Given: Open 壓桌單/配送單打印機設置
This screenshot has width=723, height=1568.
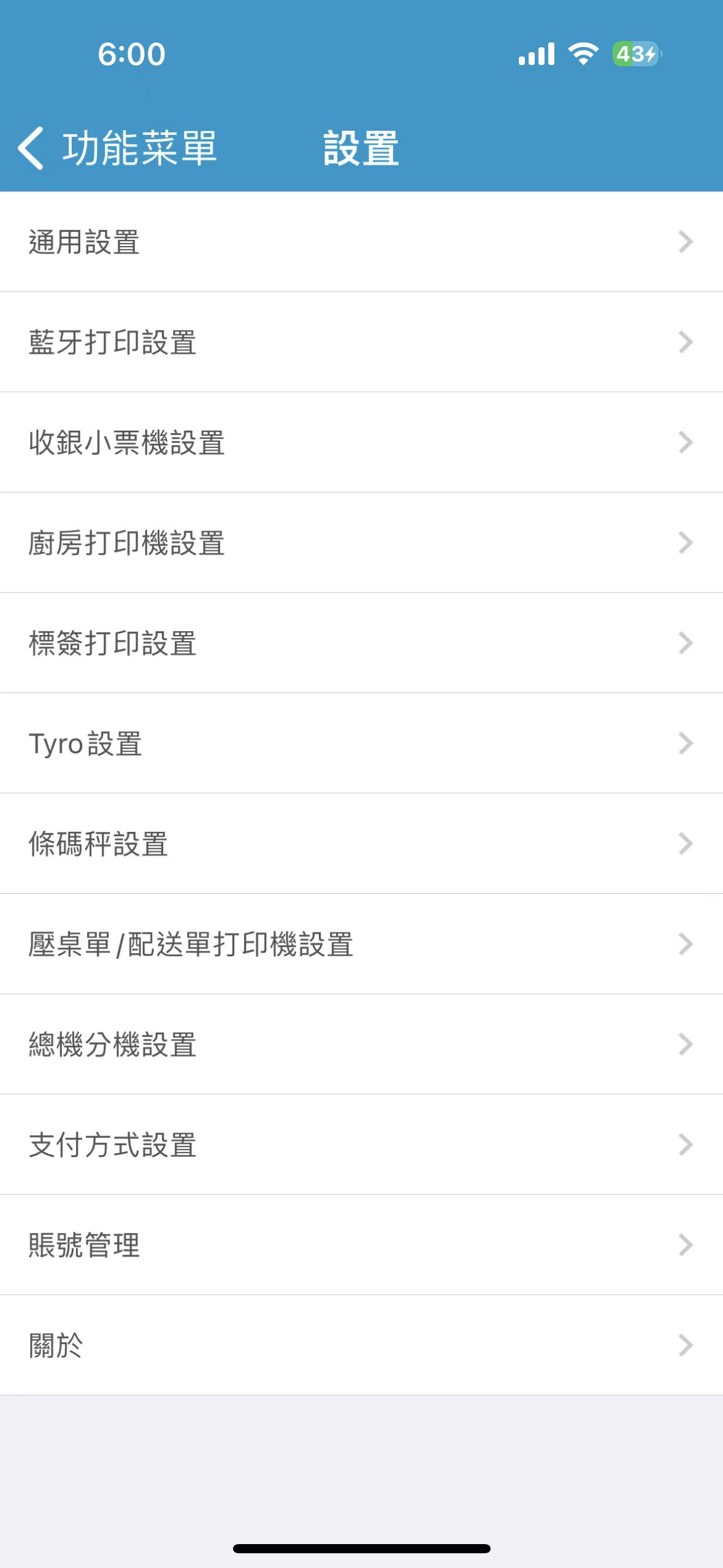Looking at the screenshot, I should (x=361, y=944).
